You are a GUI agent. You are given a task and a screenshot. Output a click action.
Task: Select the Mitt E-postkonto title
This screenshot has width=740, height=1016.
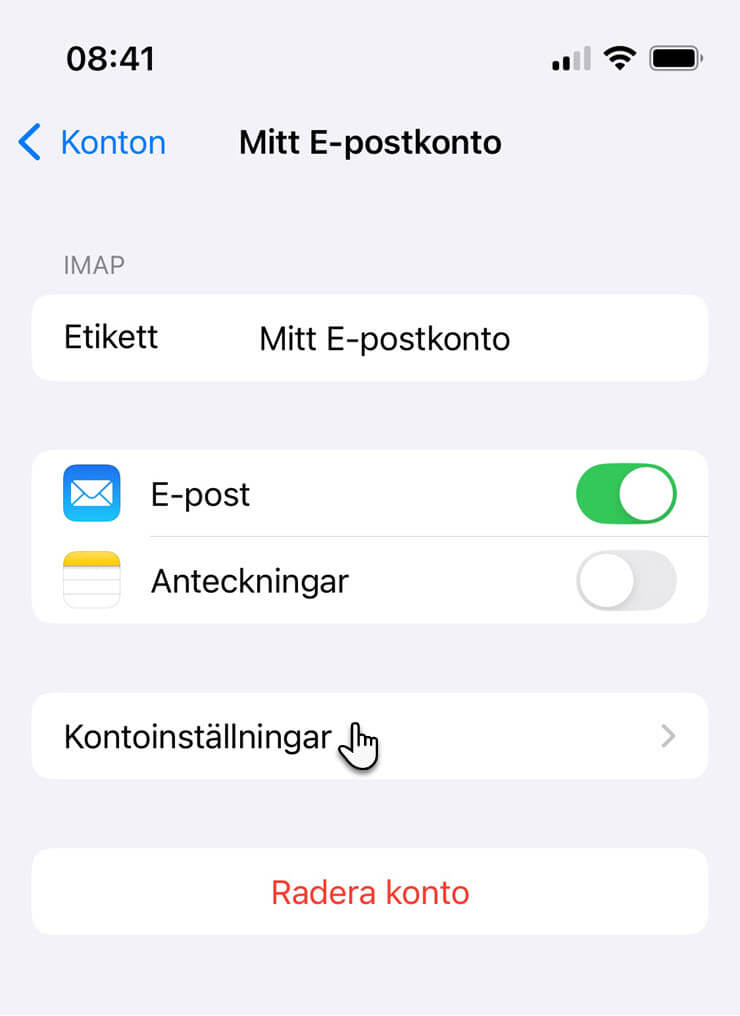pyautogui.click(x=370, y=142)
